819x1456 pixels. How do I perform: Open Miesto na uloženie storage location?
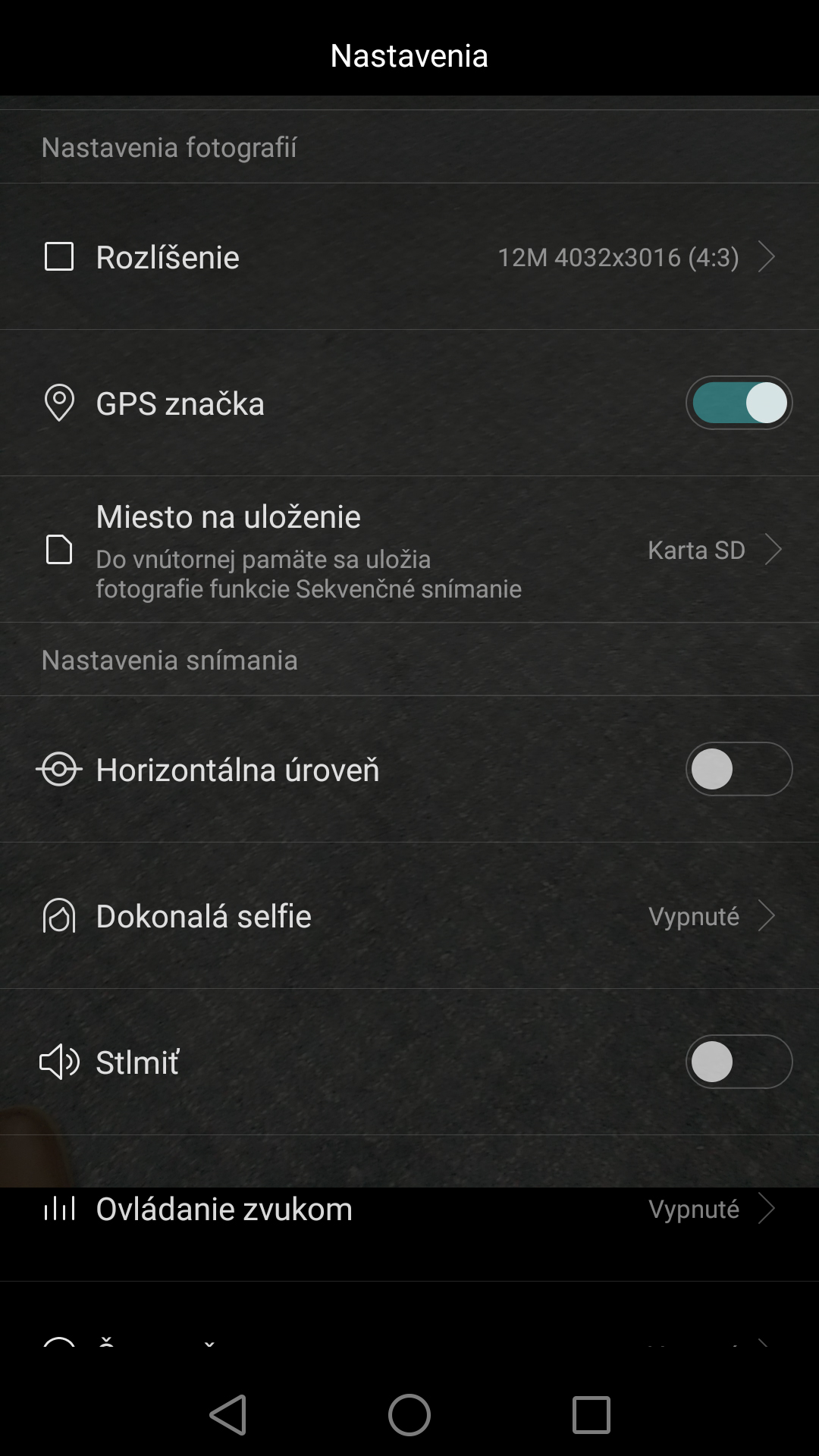click(x=409, y=550)
